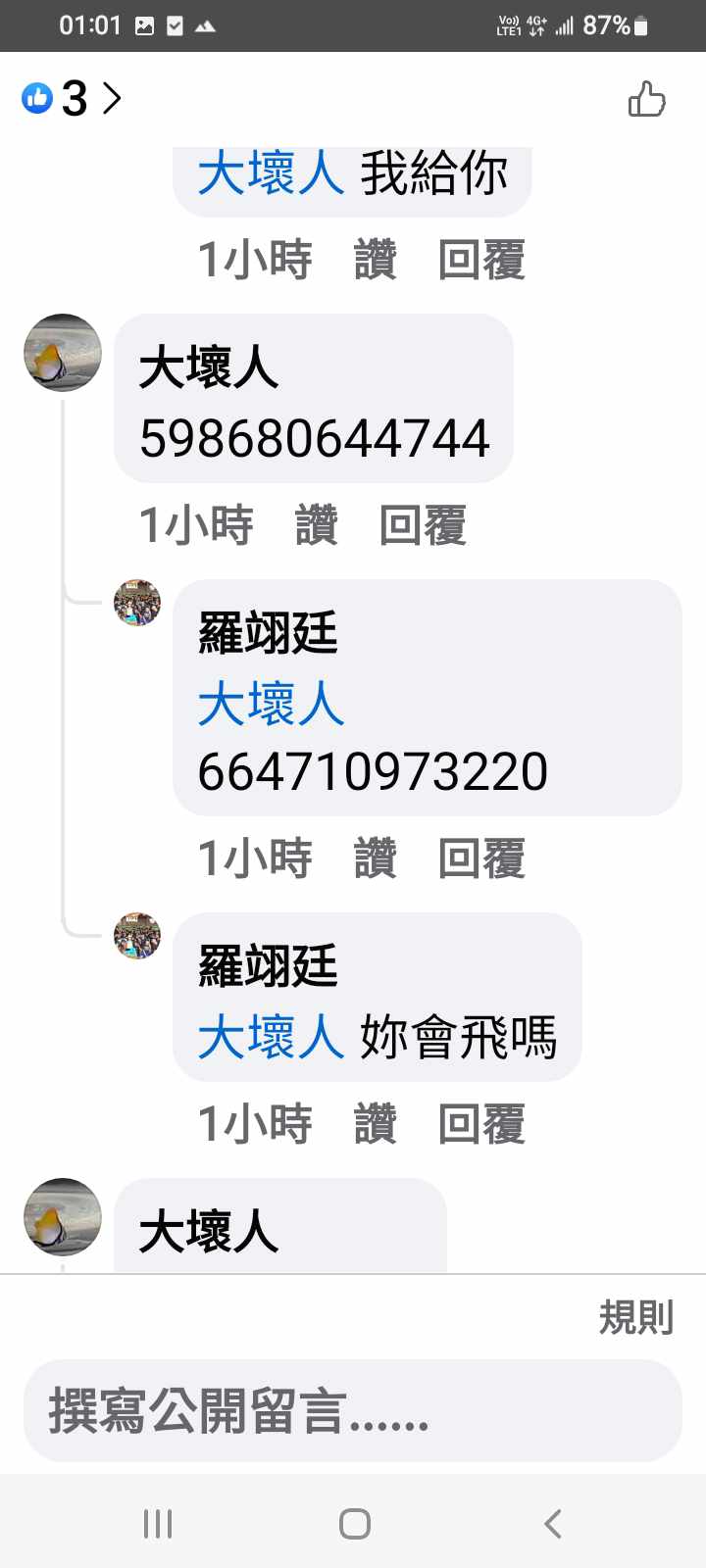Reply to 大壞人's comment 598680644744
This screenshot has height=1568, width=706.
click(422, 525)
